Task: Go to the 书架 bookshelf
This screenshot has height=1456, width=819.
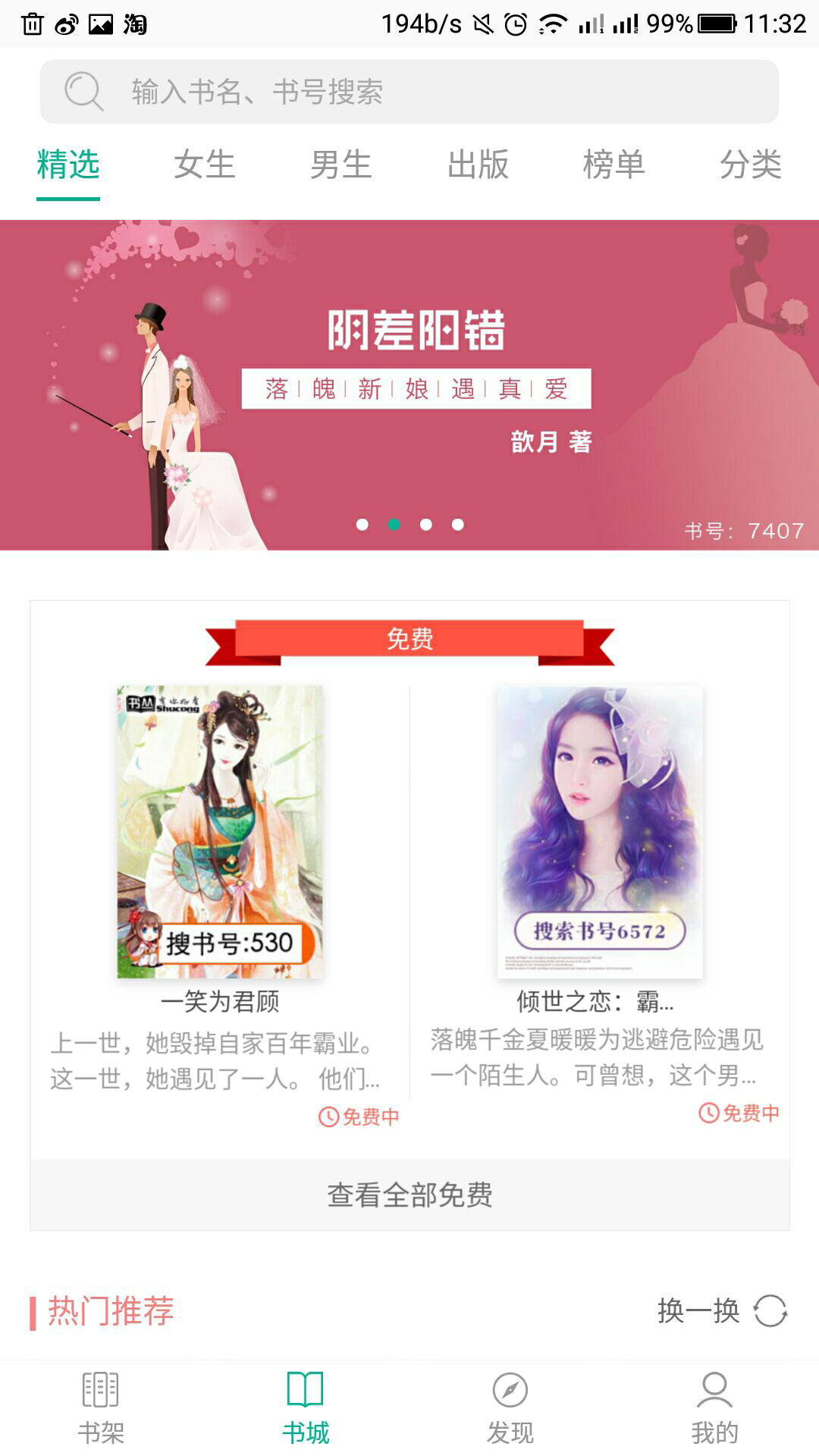Action: [101, 1407]
